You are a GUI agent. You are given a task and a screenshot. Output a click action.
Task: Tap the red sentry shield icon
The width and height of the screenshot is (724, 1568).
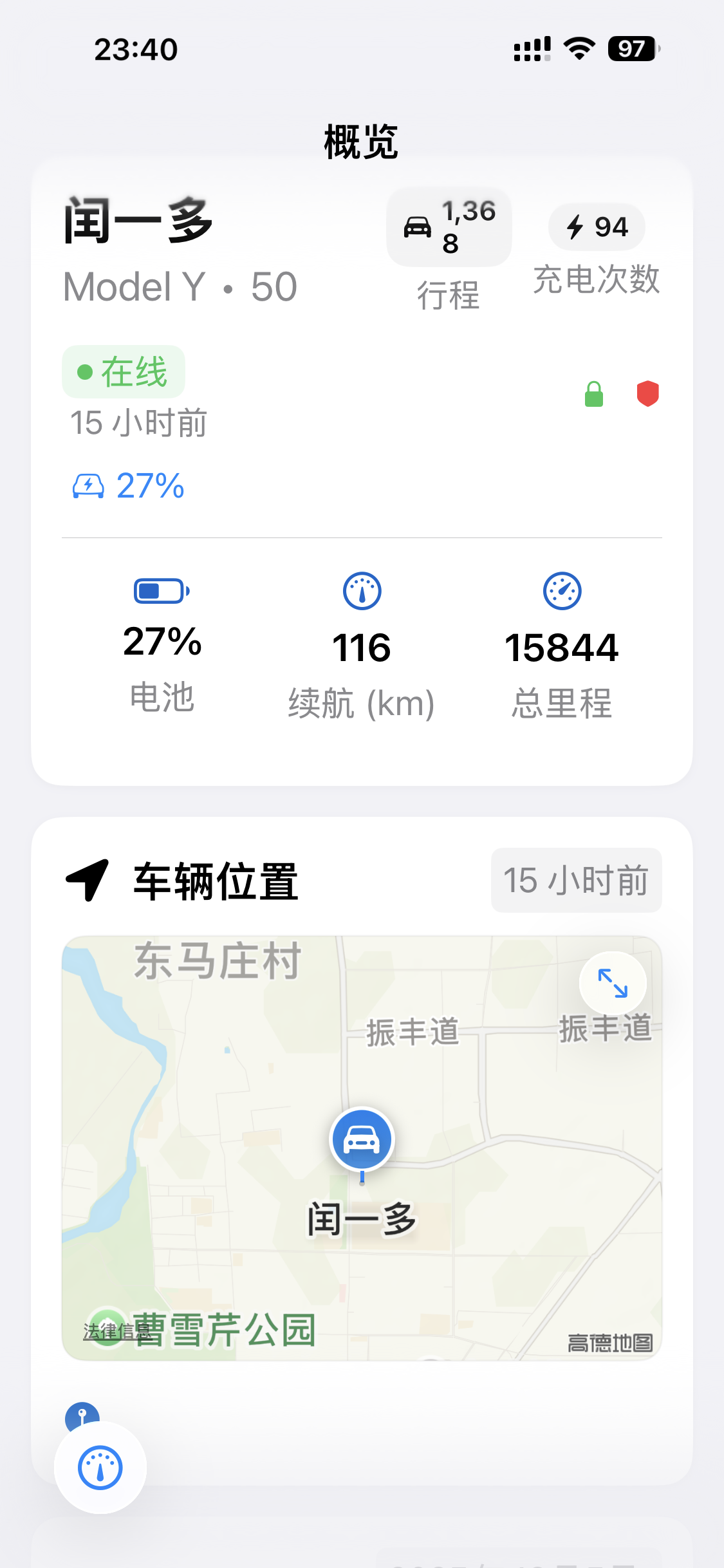pos(647,393)
